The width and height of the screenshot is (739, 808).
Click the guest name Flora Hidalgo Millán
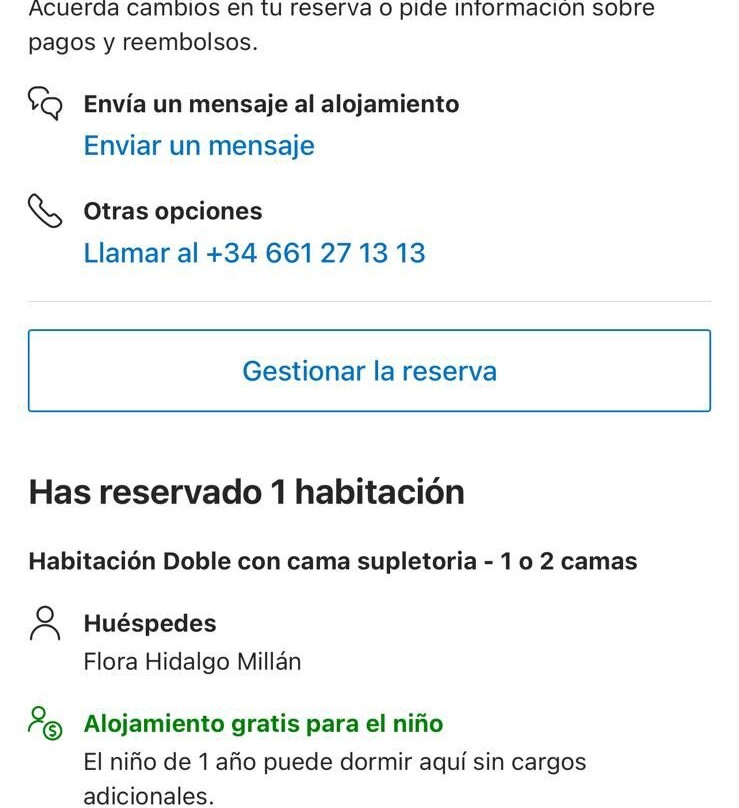[191, 661]
